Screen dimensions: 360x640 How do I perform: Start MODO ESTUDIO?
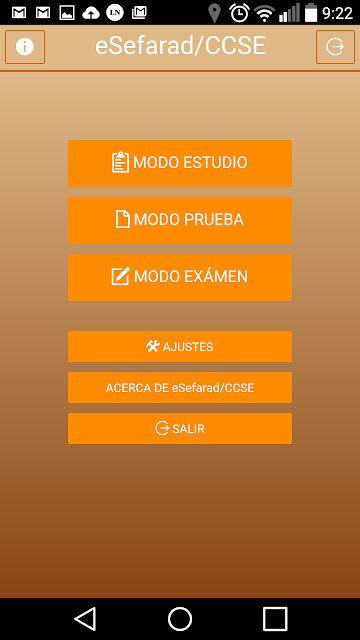pos(180,163)
